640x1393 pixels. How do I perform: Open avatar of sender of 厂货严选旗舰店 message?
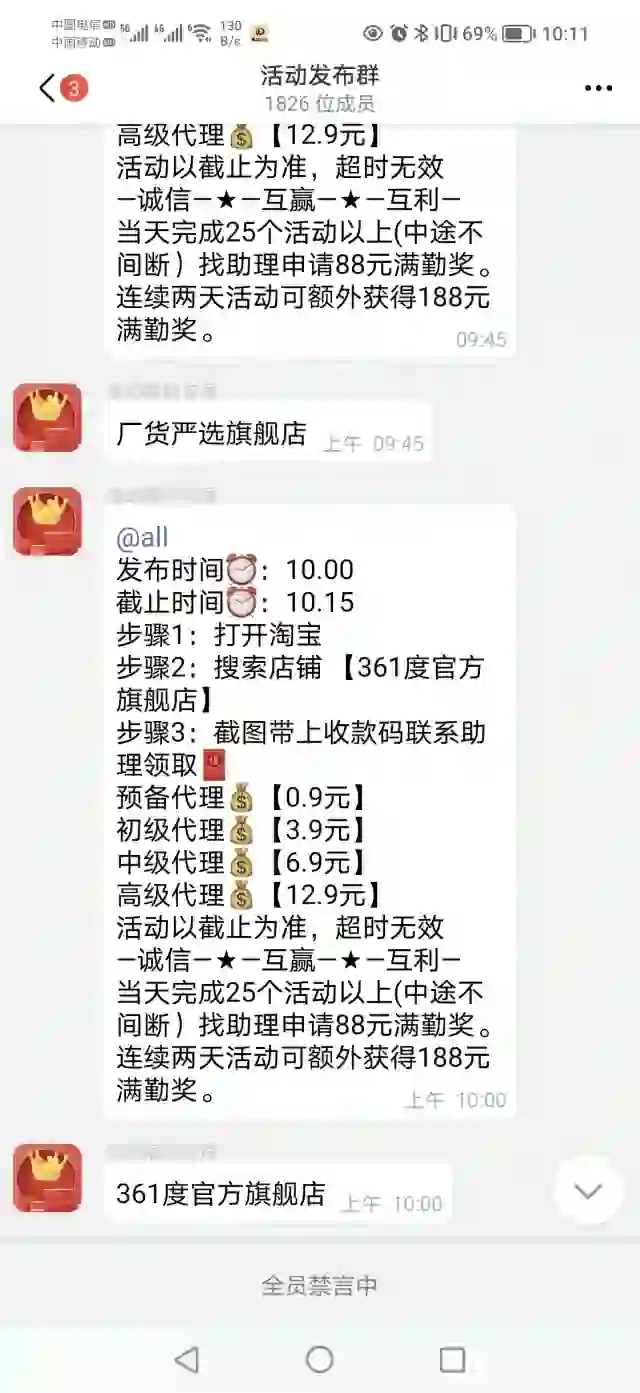47,418
